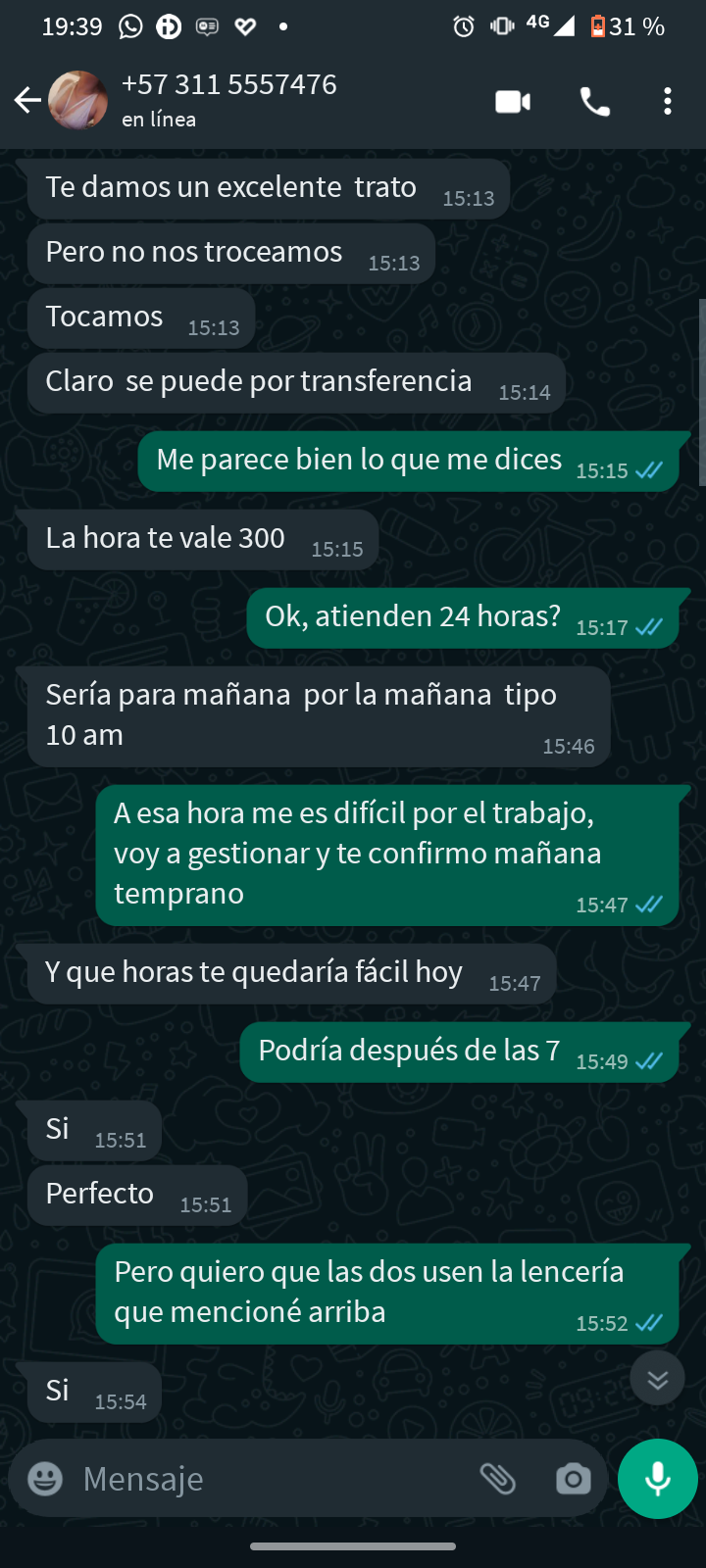Go back to the chat list
The width and height of the screenshot is (706, 1568).
point(27,100)
